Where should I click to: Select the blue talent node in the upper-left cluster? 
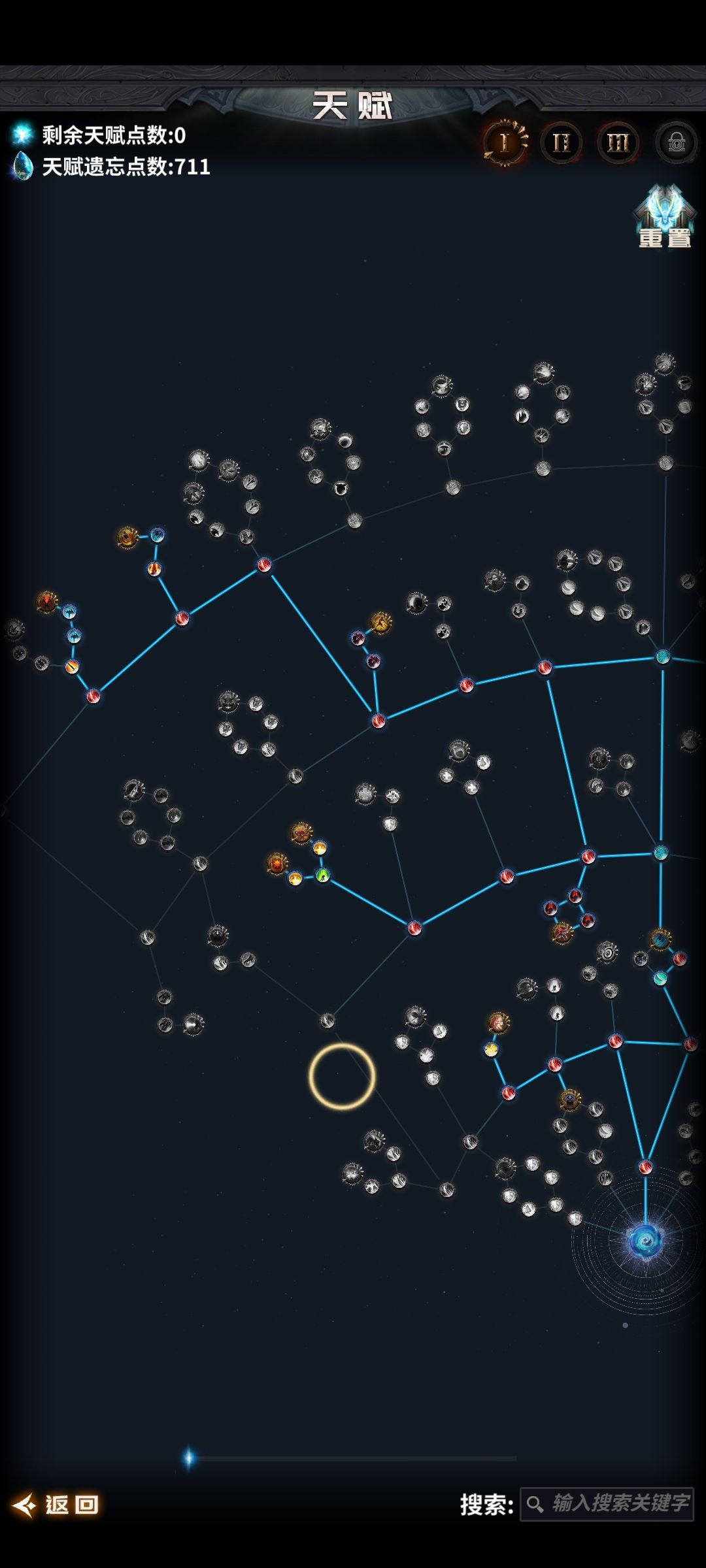coord(158,536)
